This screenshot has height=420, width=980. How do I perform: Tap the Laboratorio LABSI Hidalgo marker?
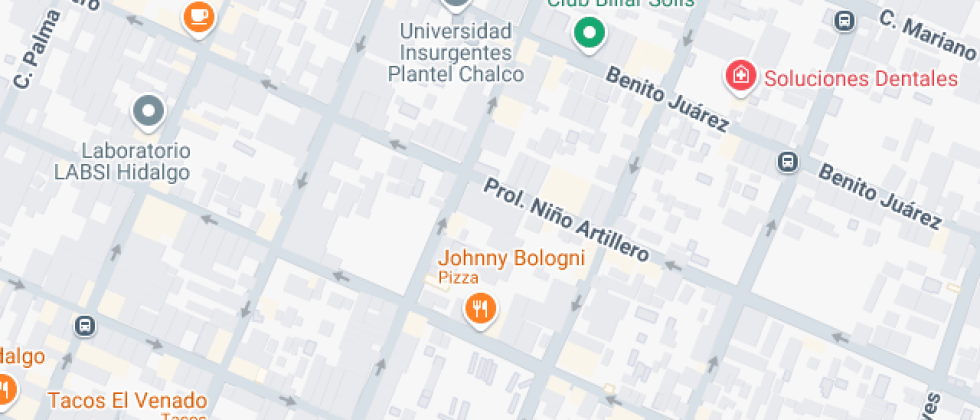click(x=149, y=112)
